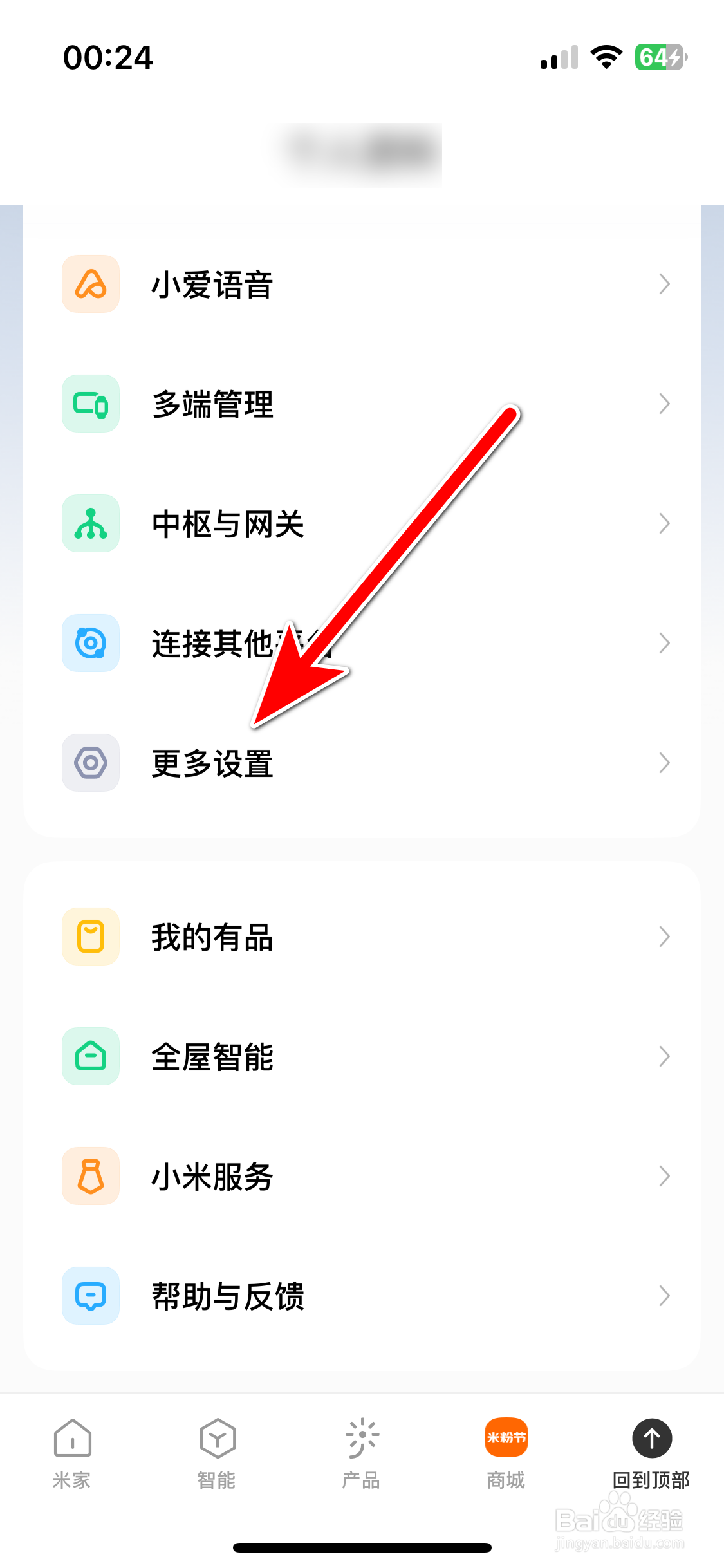Open 小爱语音 voice settings

[212, 283]
